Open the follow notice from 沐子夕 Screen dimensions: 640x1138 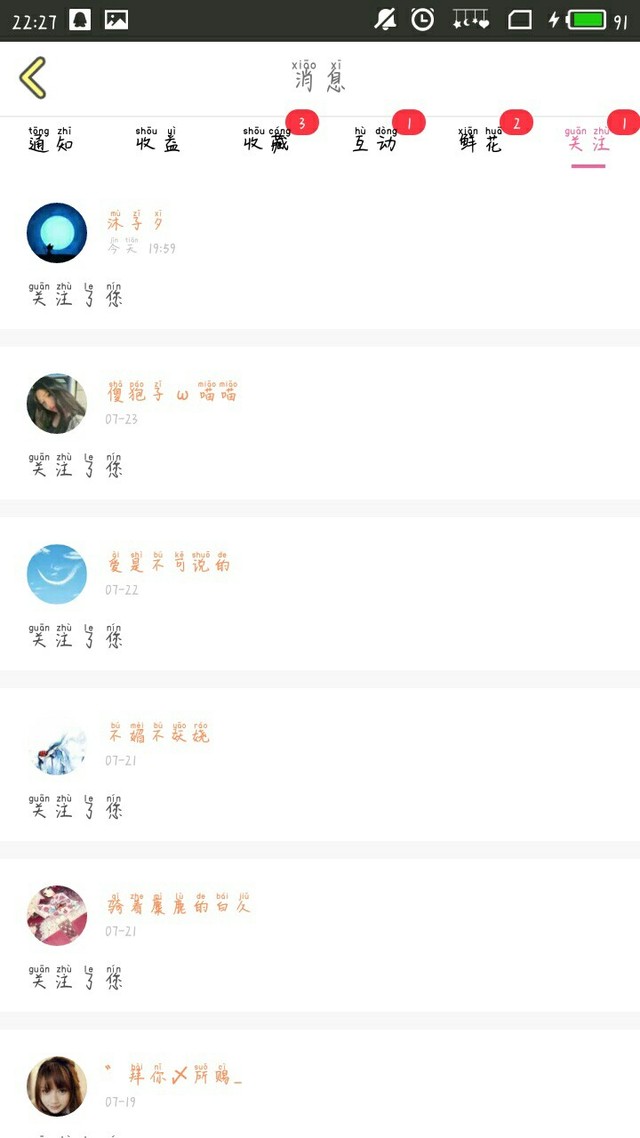[320, 255]
